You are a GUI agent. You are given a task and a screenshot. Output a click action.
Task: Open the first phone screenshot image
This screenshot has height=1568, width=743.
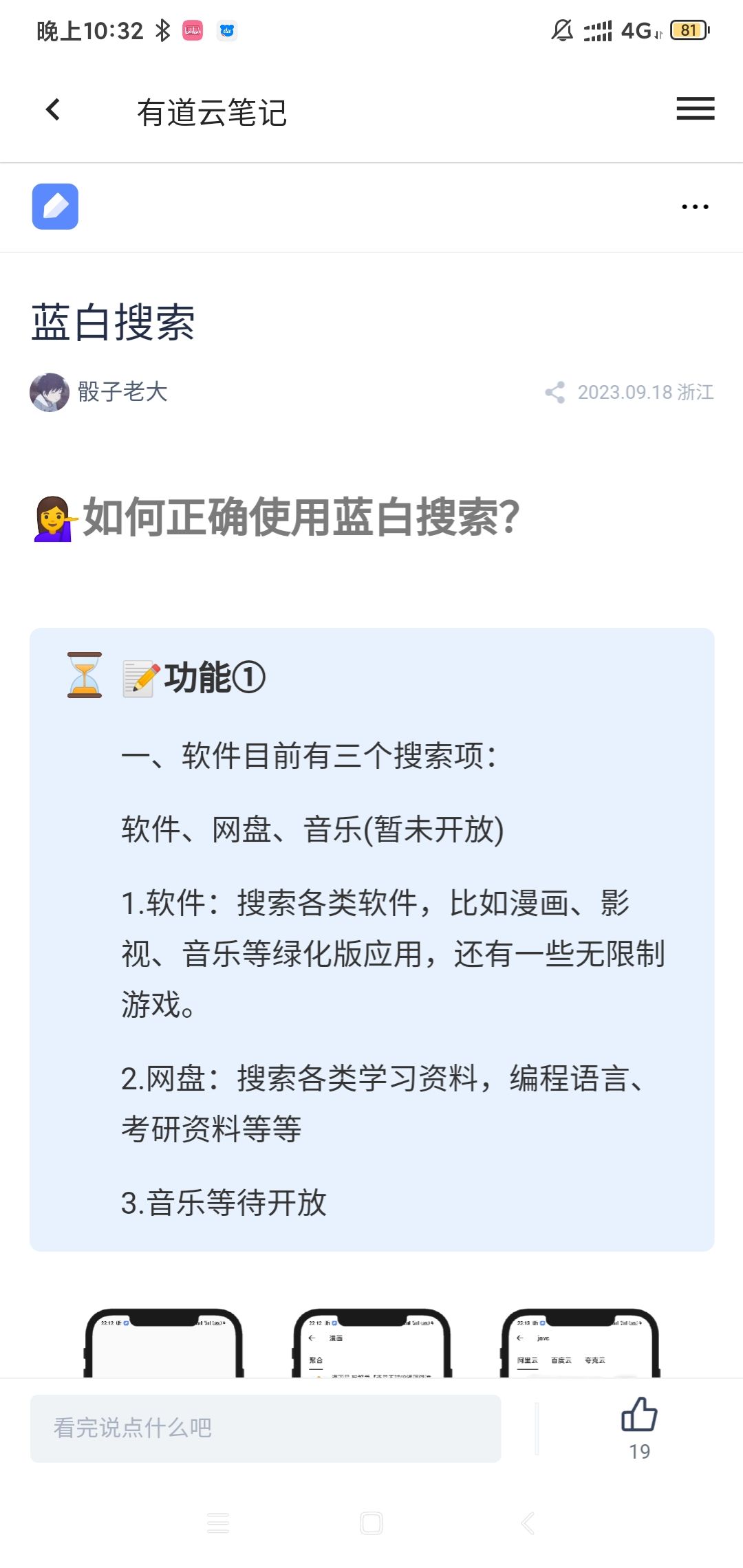pyautogui.click(x=164, y=1344)
